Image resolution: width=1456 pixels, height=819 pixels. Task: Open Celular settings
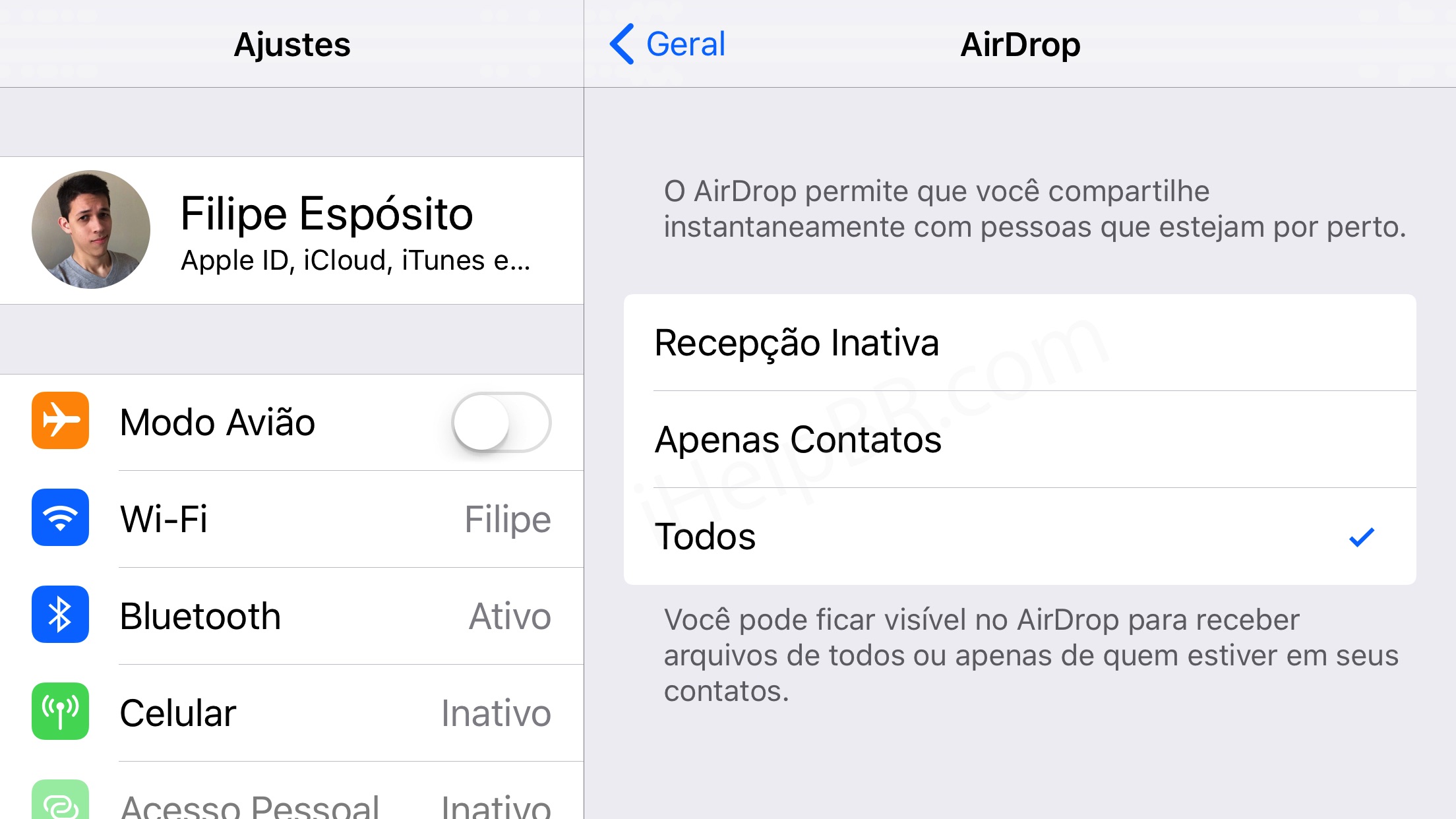pyautogui.click(x=291, y=713)
